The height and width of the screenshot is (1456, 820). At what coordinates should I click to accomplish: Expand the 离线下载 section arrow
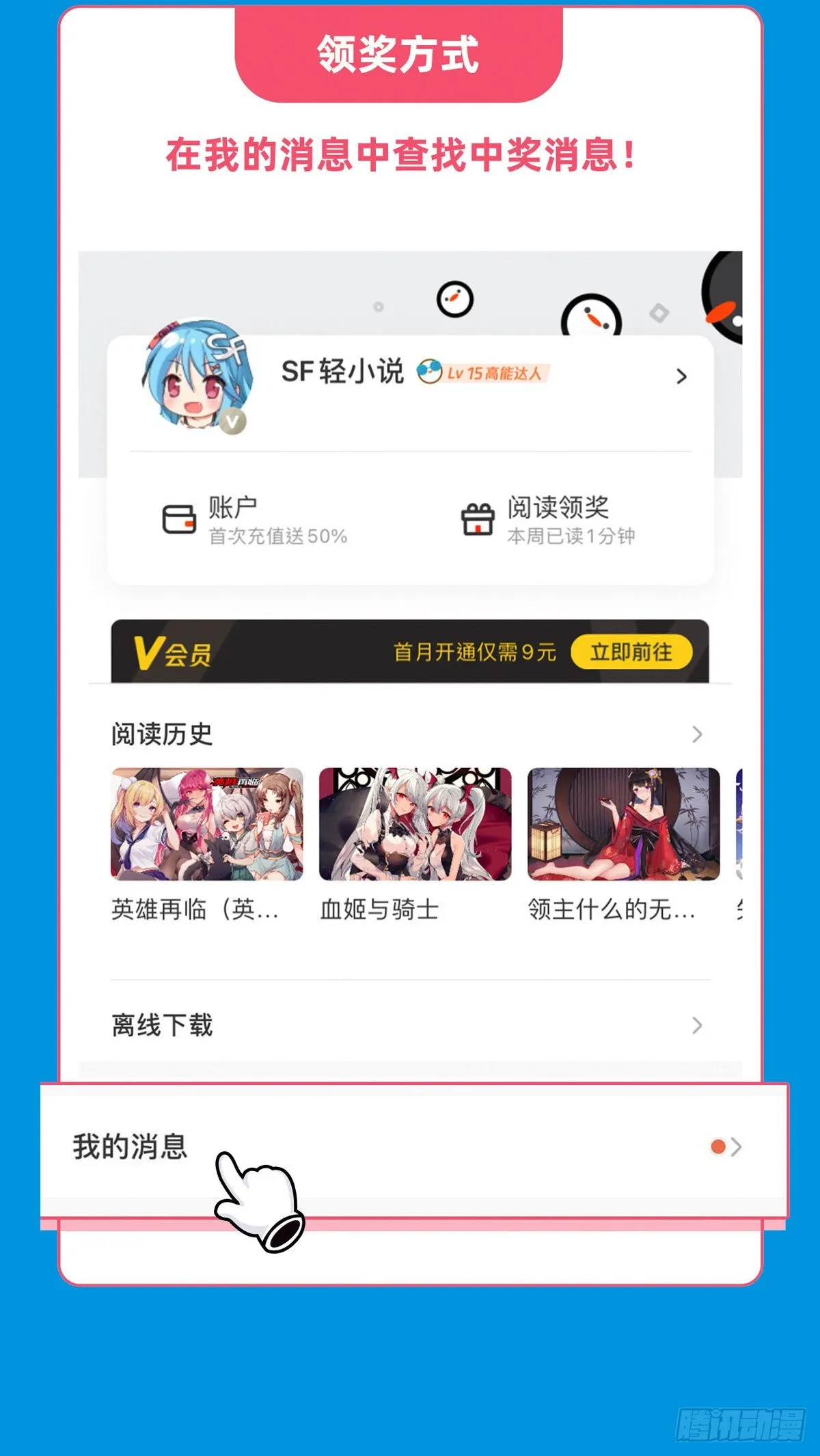click(x=696, y=1025)
